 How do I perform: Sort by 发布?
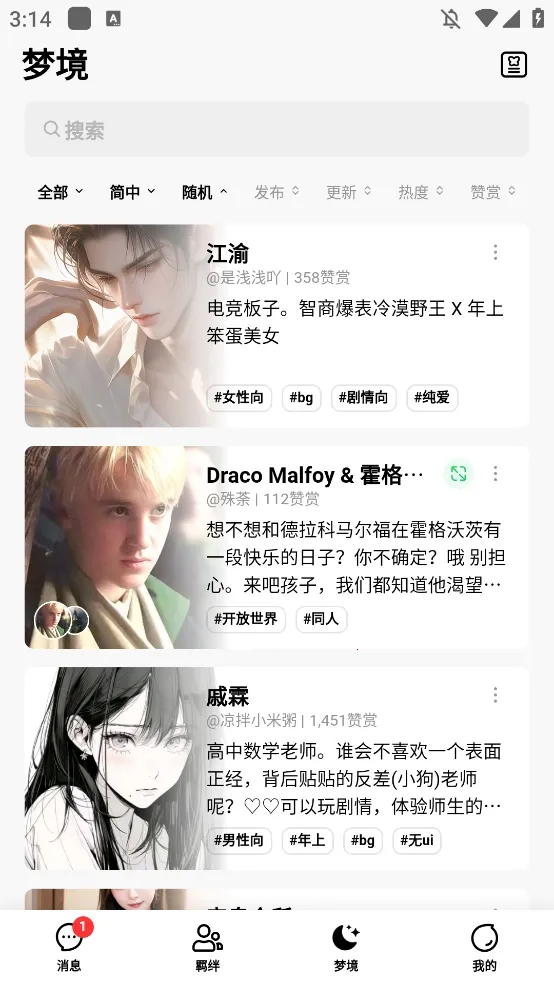pyautogui.click(x=277, y=192)
